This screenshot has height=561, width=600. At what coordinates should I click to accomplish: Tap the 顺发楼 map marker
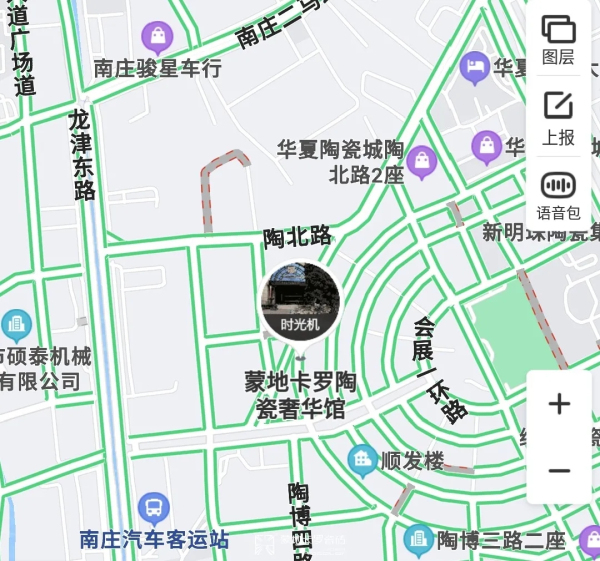(x=362, y=460)
